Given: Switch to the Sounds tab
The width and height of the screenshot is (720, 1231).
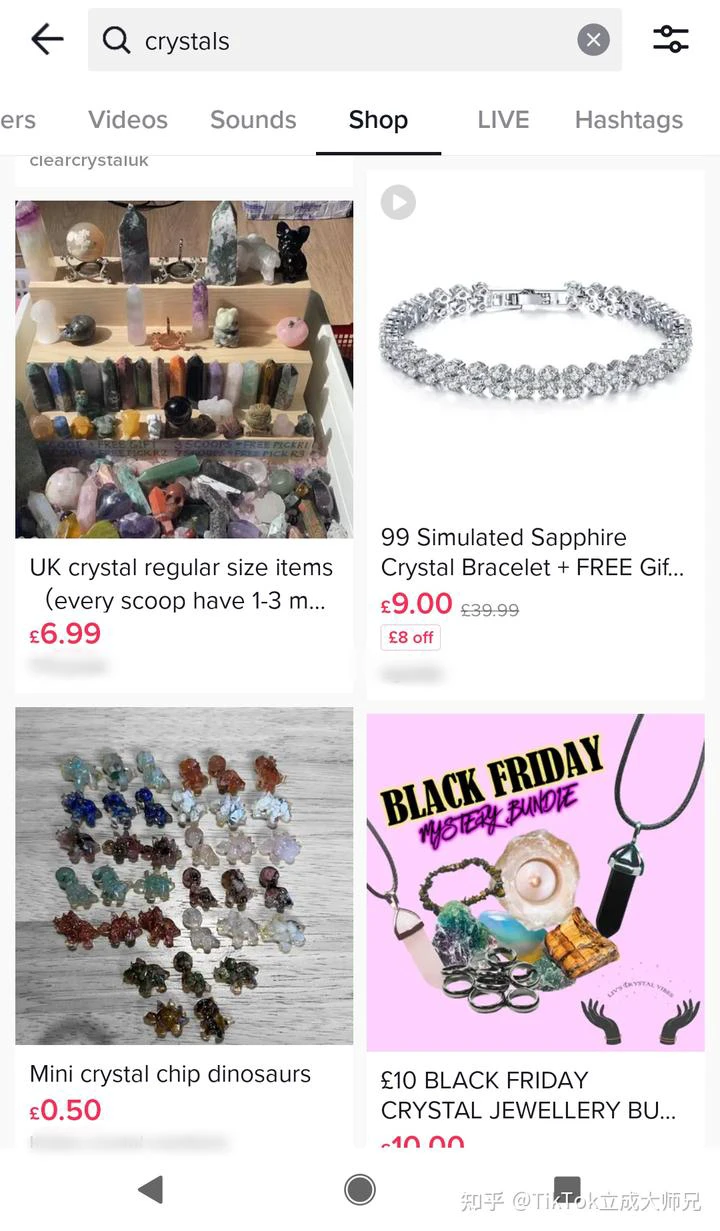Looking at the screenshot, I should point(253,120).
